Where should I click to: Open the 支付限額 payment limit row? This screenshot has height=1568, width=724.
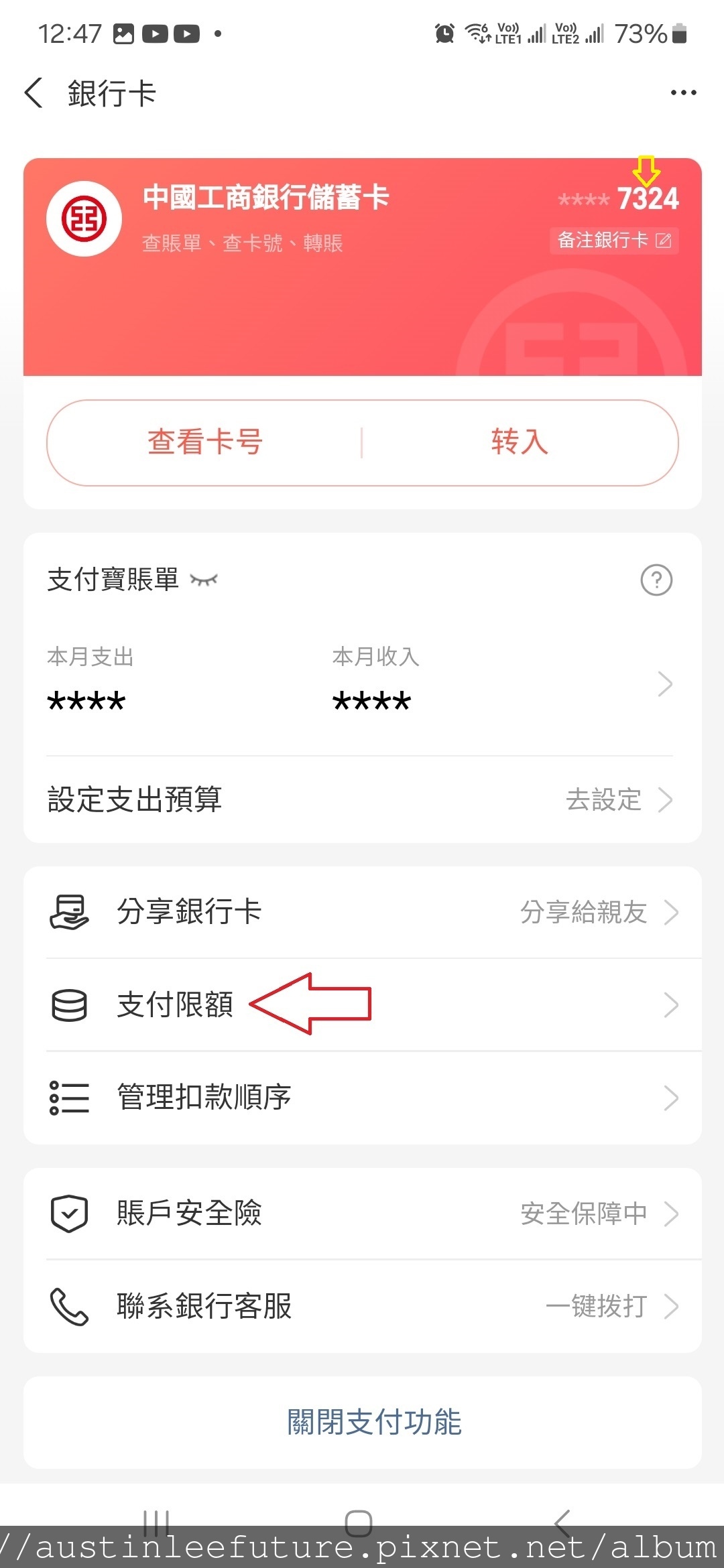point(363,1005)
